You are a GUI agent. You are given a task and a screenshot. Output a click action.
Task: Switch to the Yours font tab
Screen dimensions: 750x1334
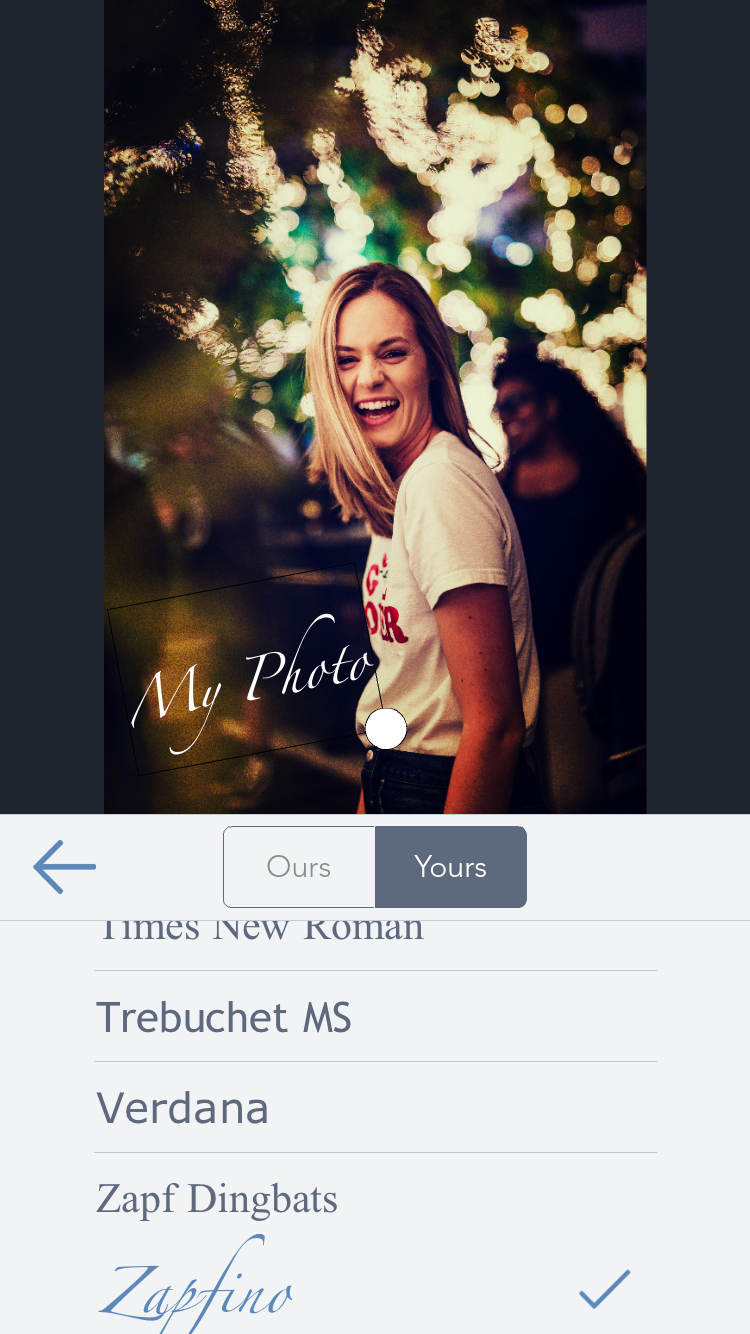451,867
